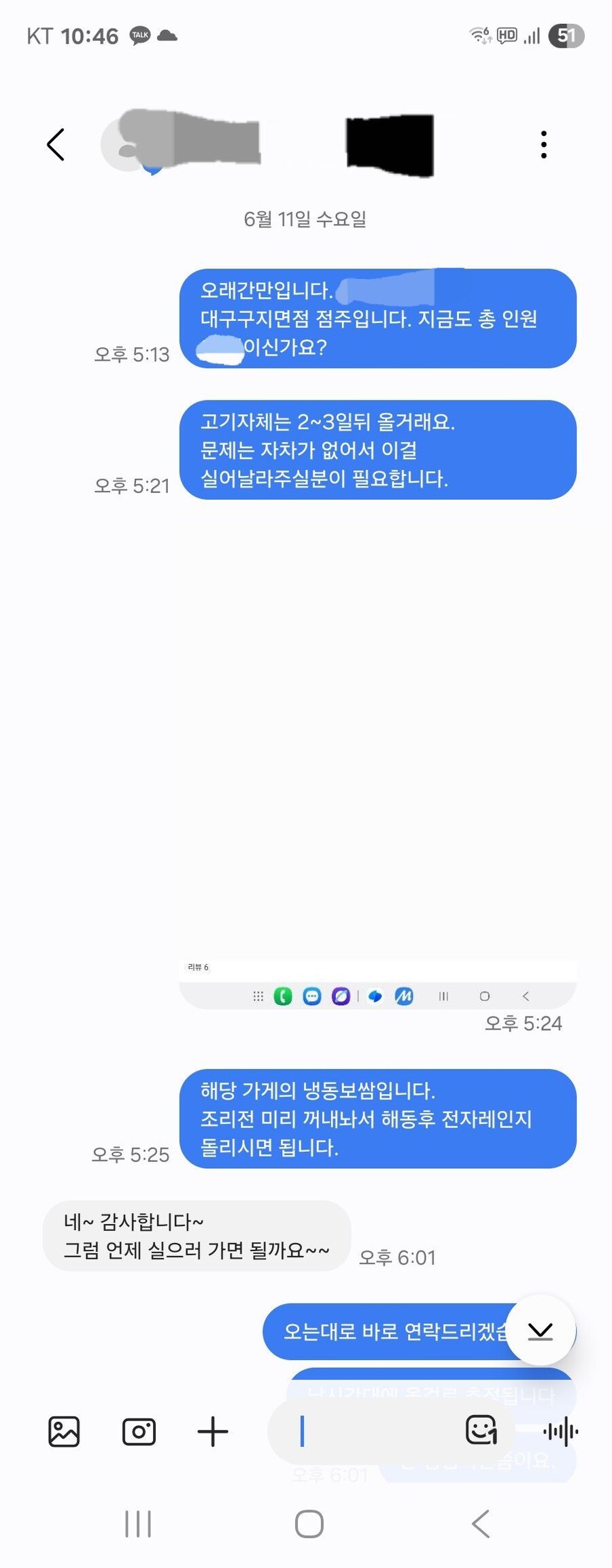Tap the Wi-Fi status icon

click(x=480, y=34)
